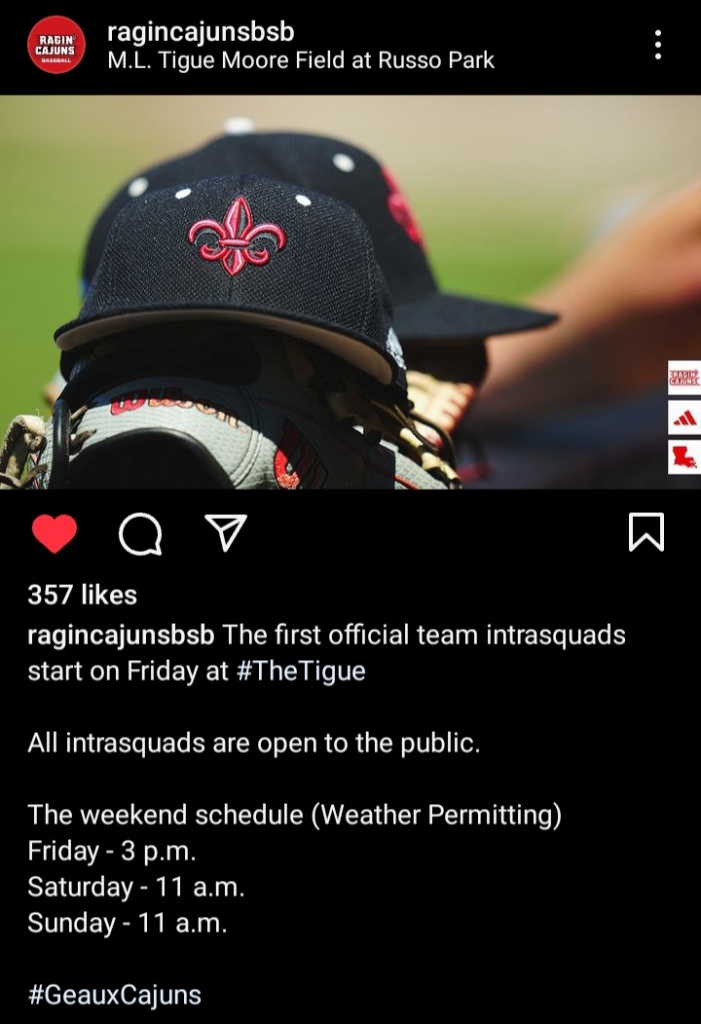The width and height of the screenshot is (701, 1024).
Task: View the 357 likes list
Action: pos(82,595)
